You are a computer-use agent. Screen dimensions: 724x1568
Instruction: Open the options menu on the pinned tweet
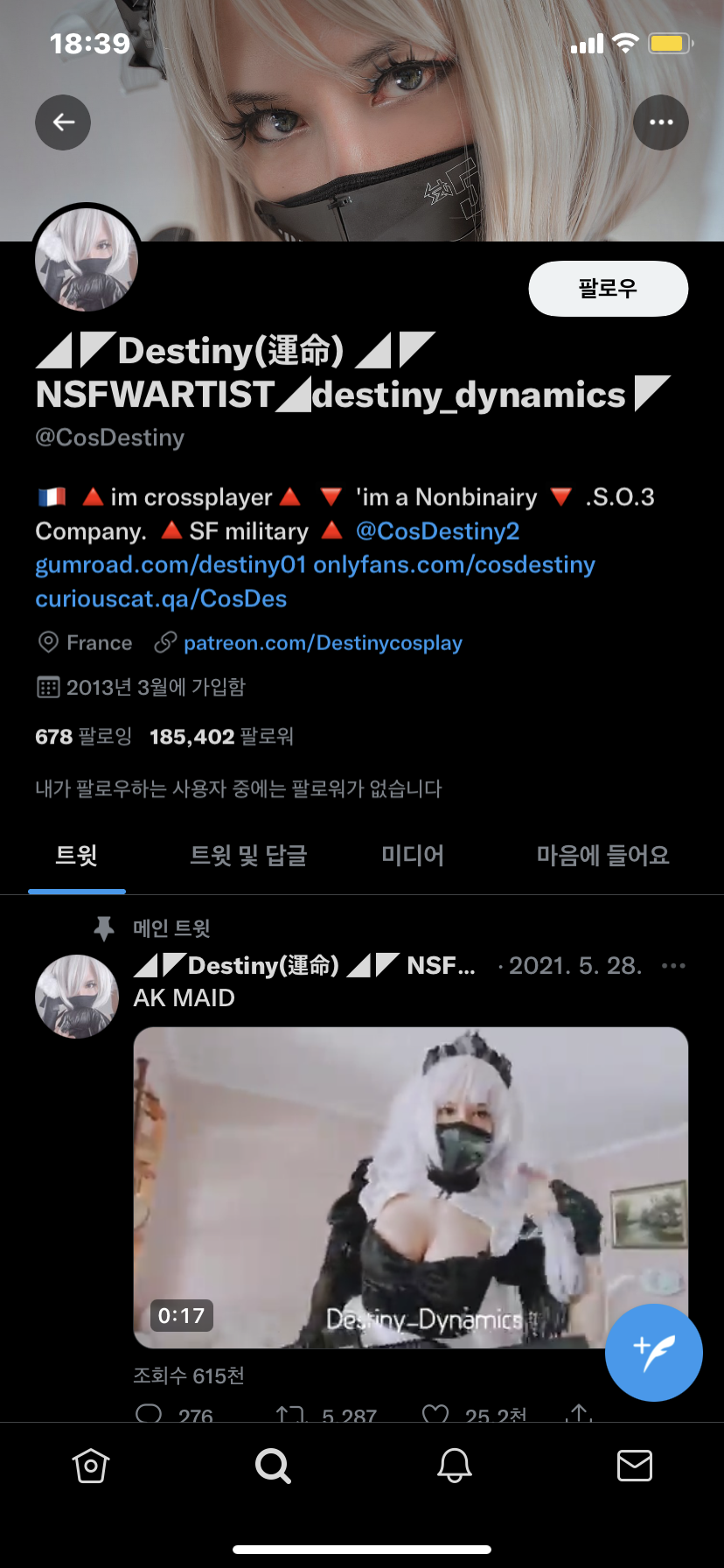tap(673, 966)
